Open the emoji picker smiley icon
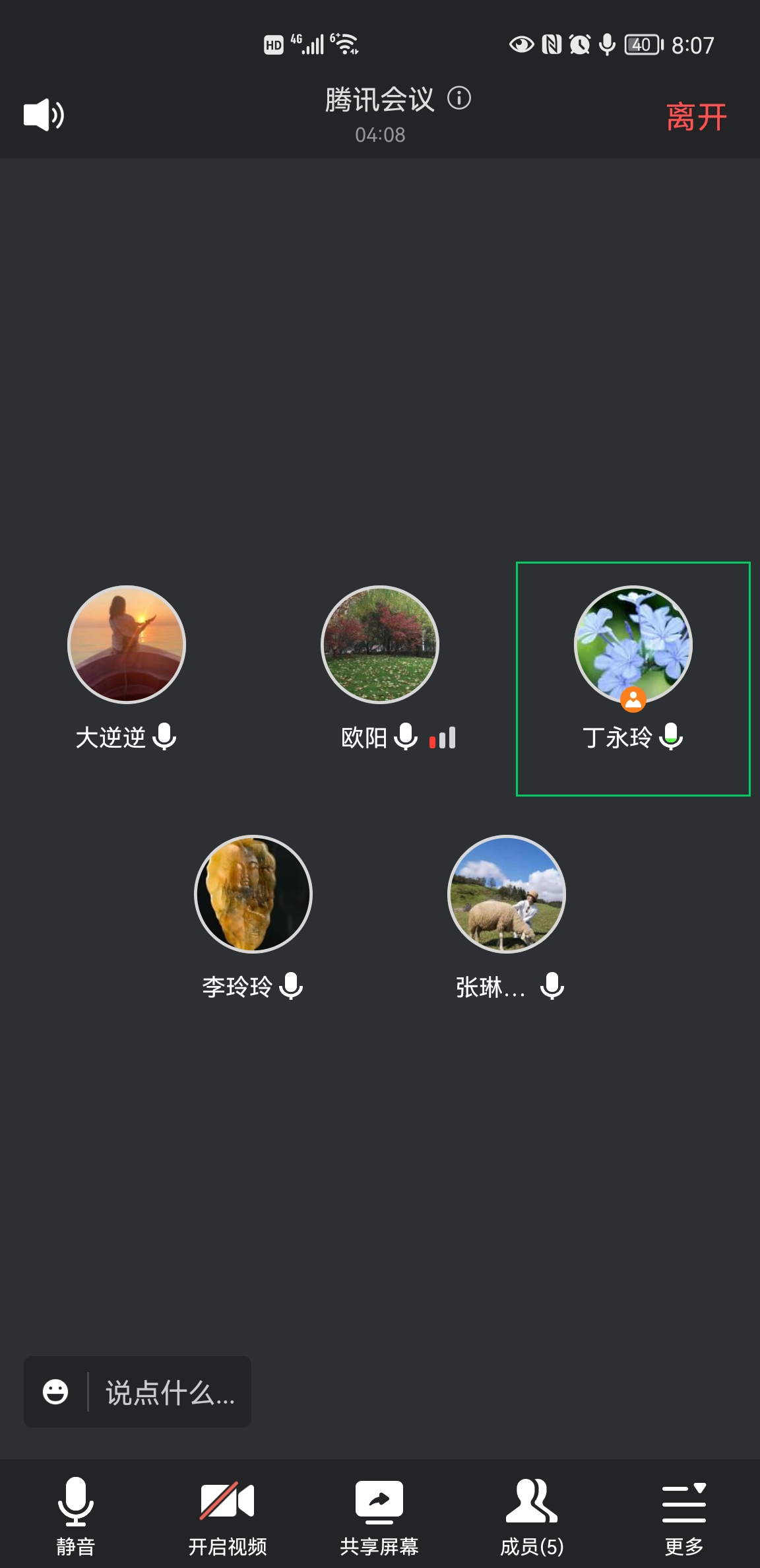760x1568 pixels. click(55, 1392)
